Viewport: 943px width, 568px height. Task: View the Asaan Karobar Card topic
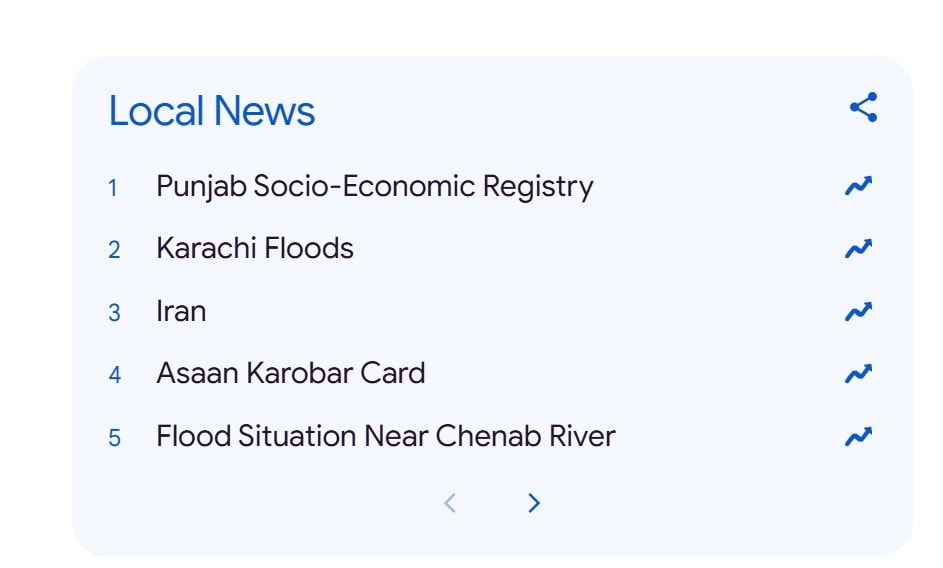click(290, 374)
